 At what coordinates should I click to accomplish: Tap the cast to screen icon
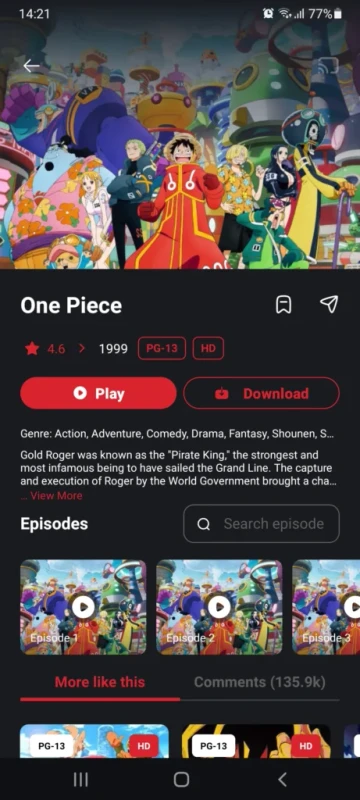326,66
